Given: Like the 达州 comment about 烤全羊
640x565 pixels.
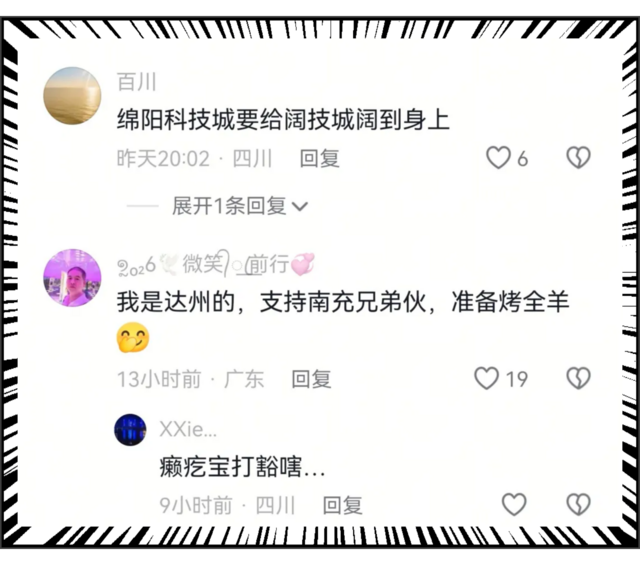Looking at the screenshot, I should pyautogui.click(x=487, y=378).
